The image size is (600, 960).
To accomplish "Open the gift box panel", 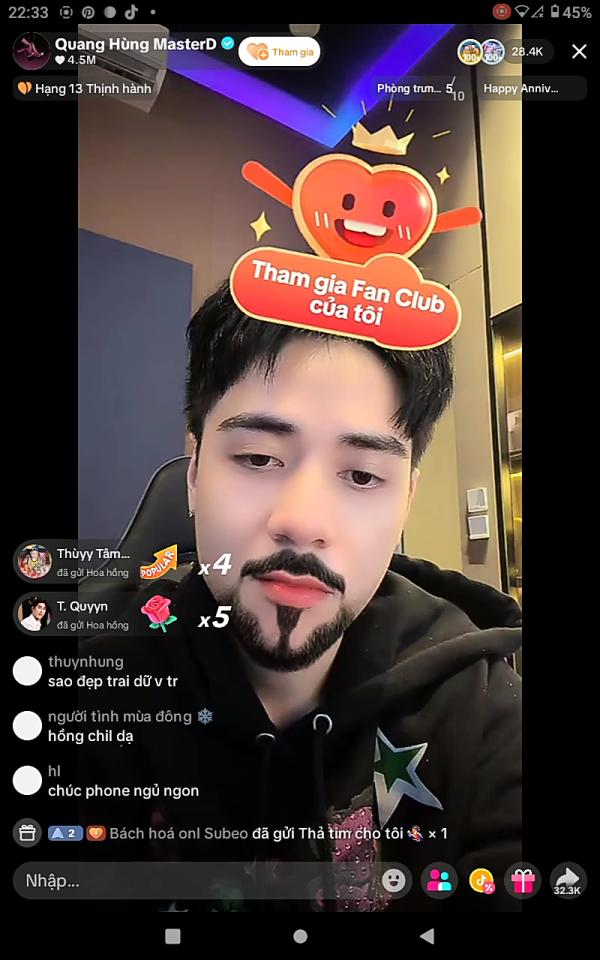I will point(523,881).
